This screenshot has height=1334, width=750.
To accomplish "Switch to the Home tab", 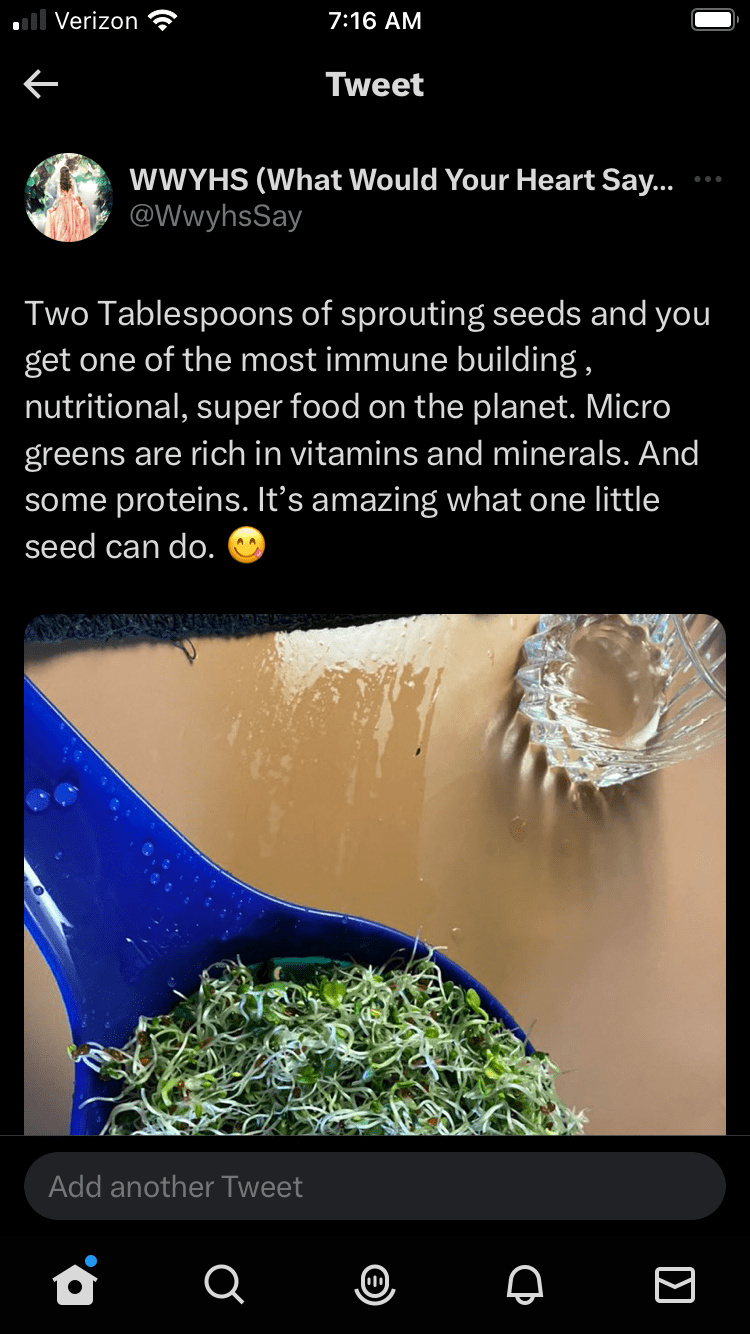I will [76, 1283].
